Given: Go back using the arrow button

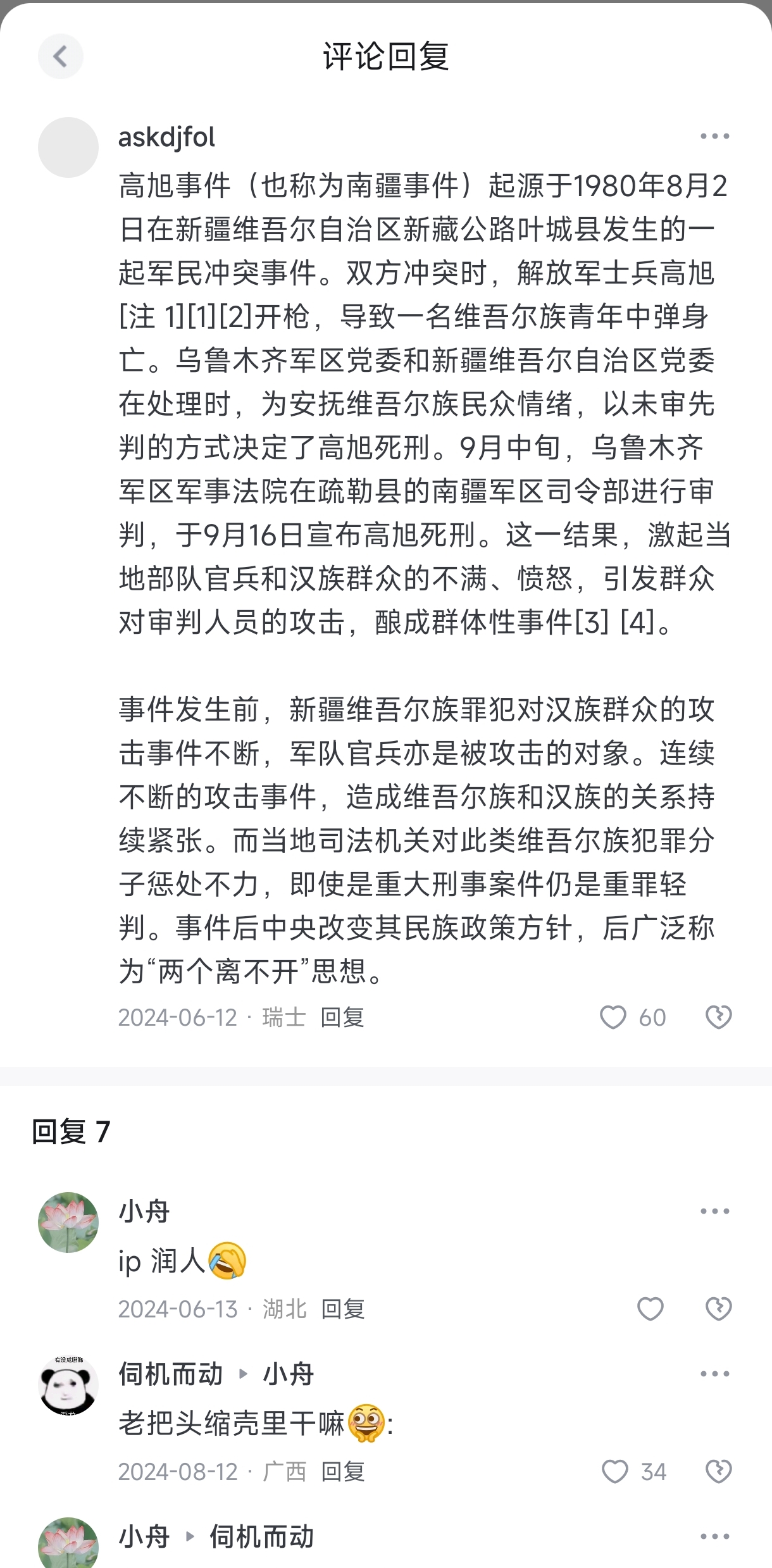Looking at the screenshot, I should point(61,57).
